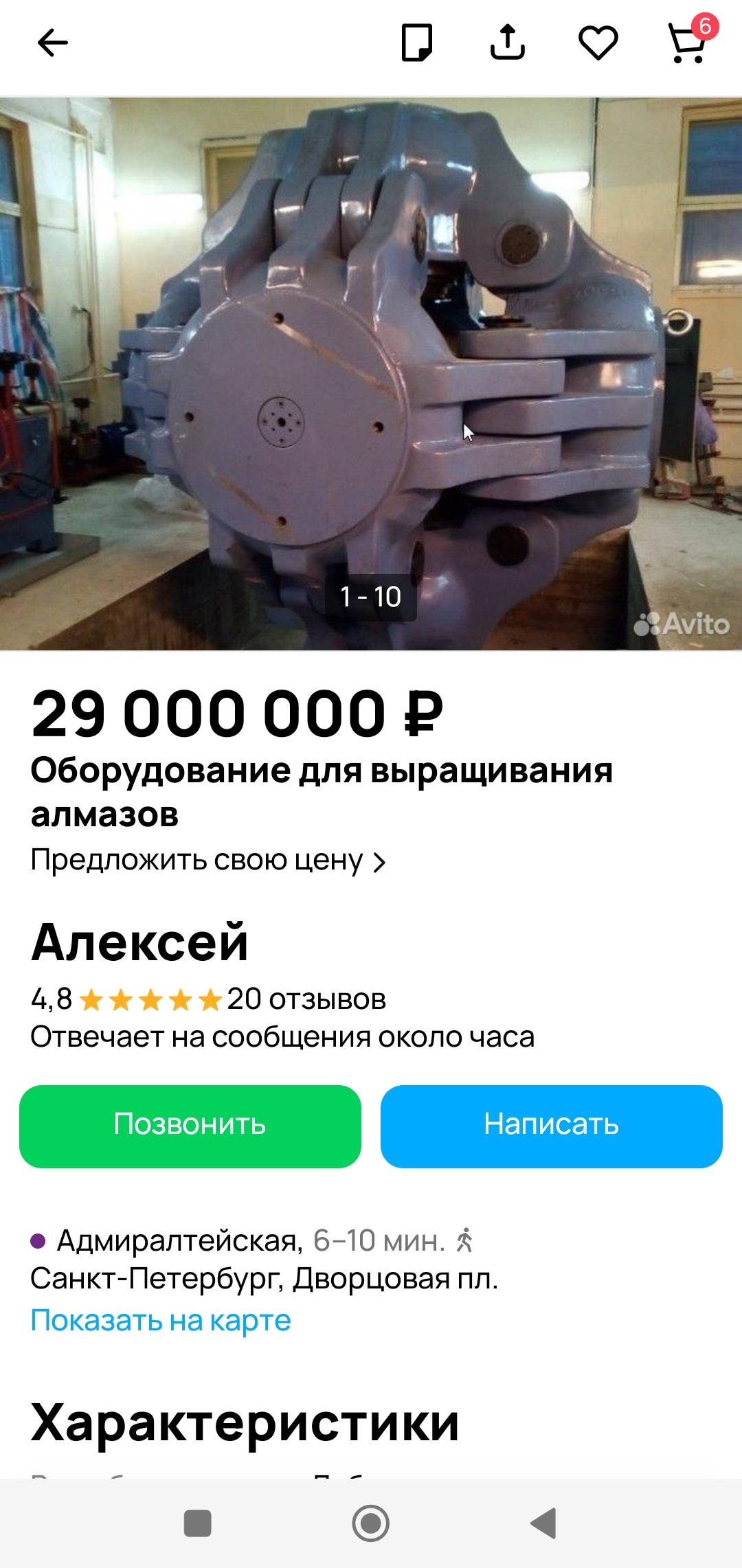The image size is (742, 1568).
Task: Go back using the top arrow
Action: tap(52, 43)
